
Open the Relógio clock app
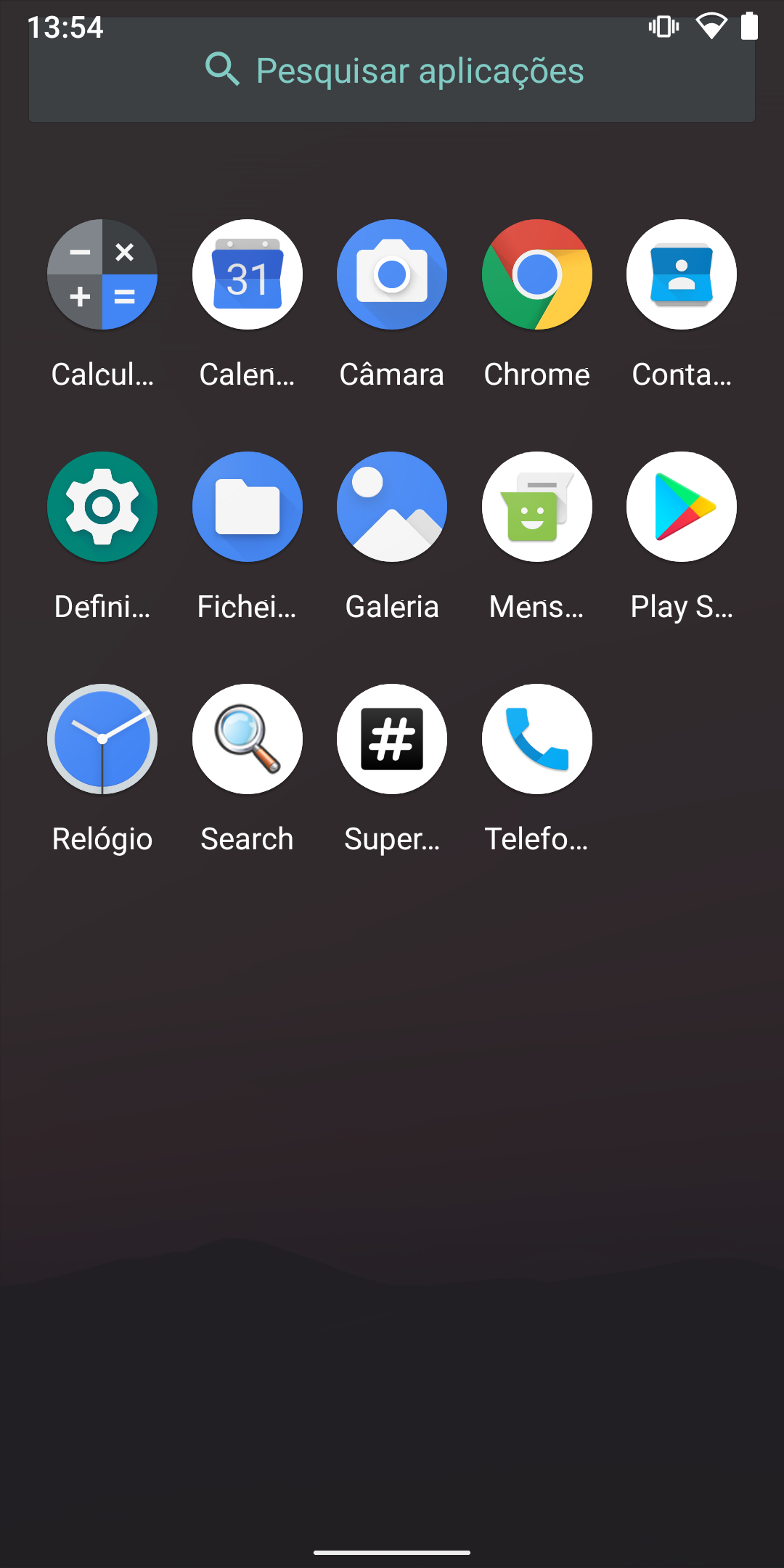[x=102, y=738]
